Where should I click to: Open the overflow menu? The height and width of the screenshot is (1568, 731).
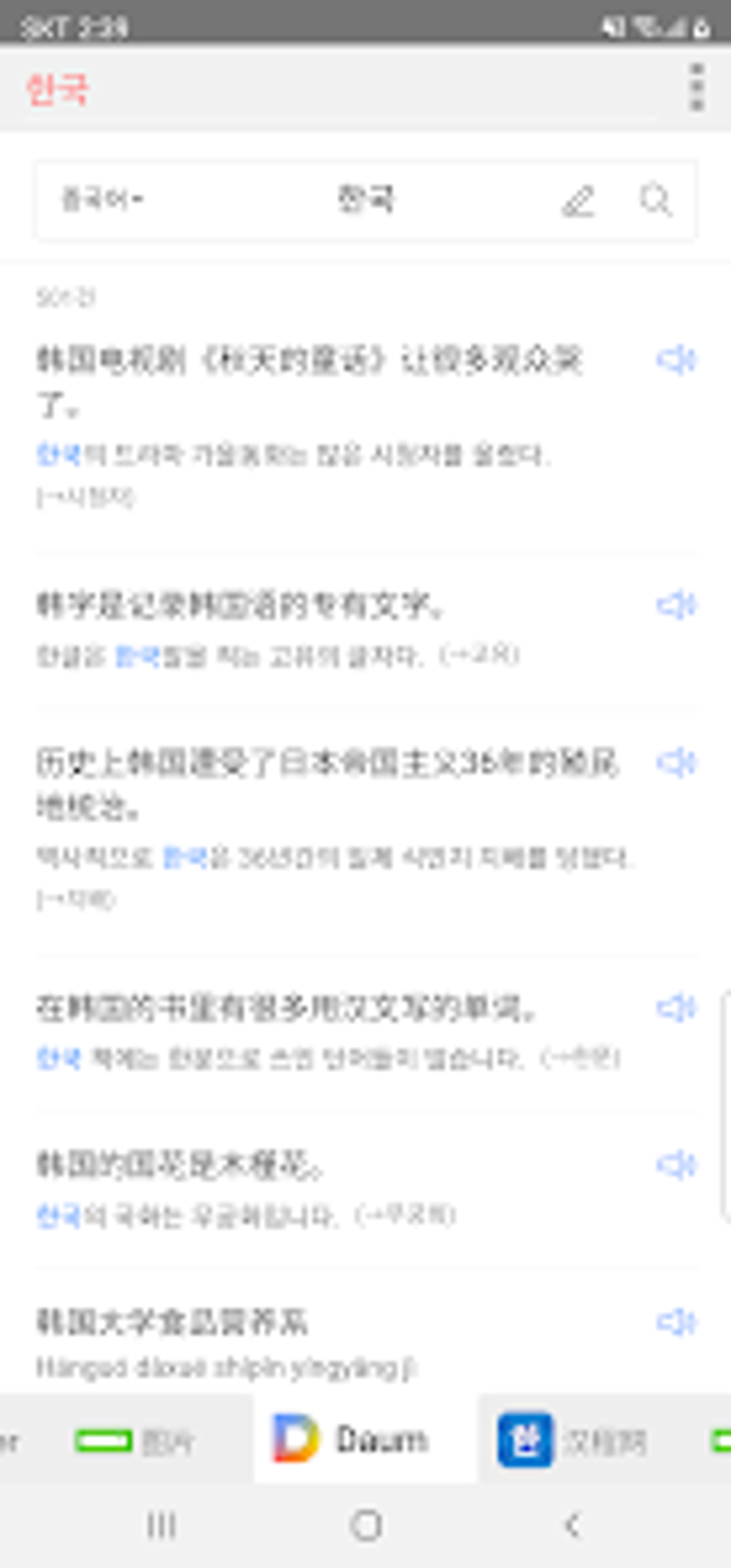pos(696,87)
